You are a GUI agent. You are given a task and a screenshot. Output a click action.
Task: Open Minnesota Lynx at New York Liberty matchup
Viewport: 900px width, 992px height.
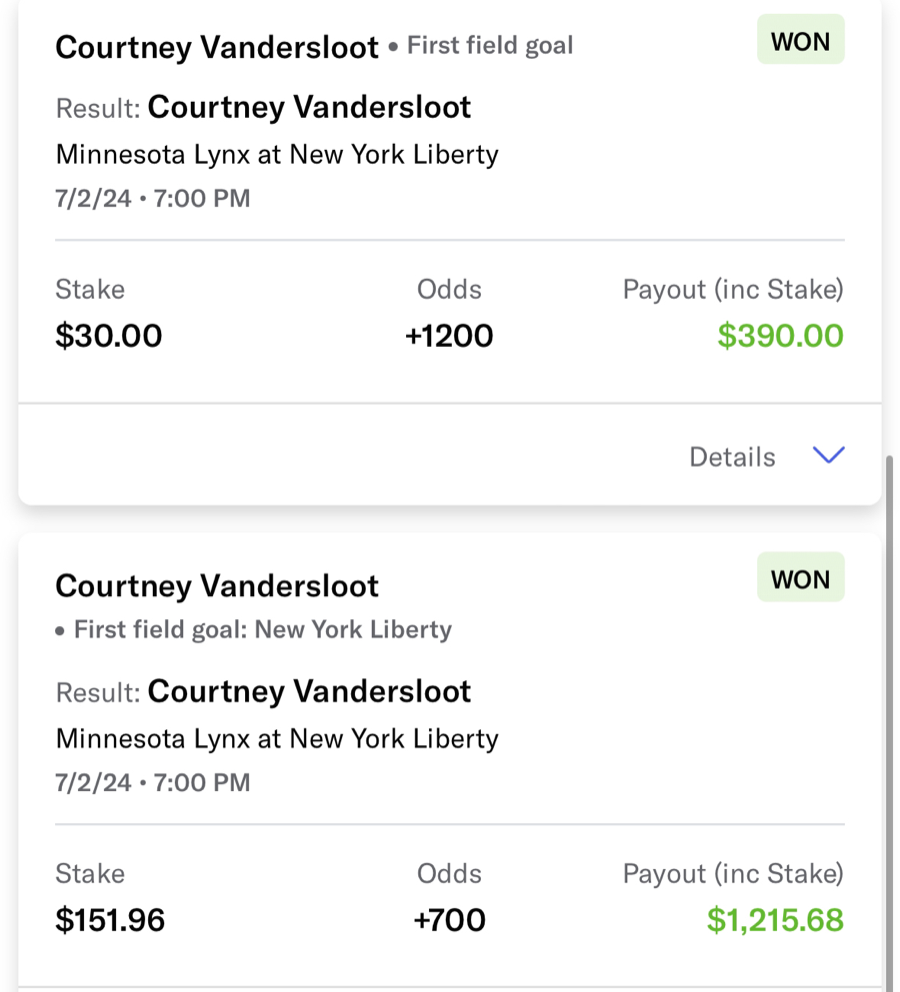point(277,155)
